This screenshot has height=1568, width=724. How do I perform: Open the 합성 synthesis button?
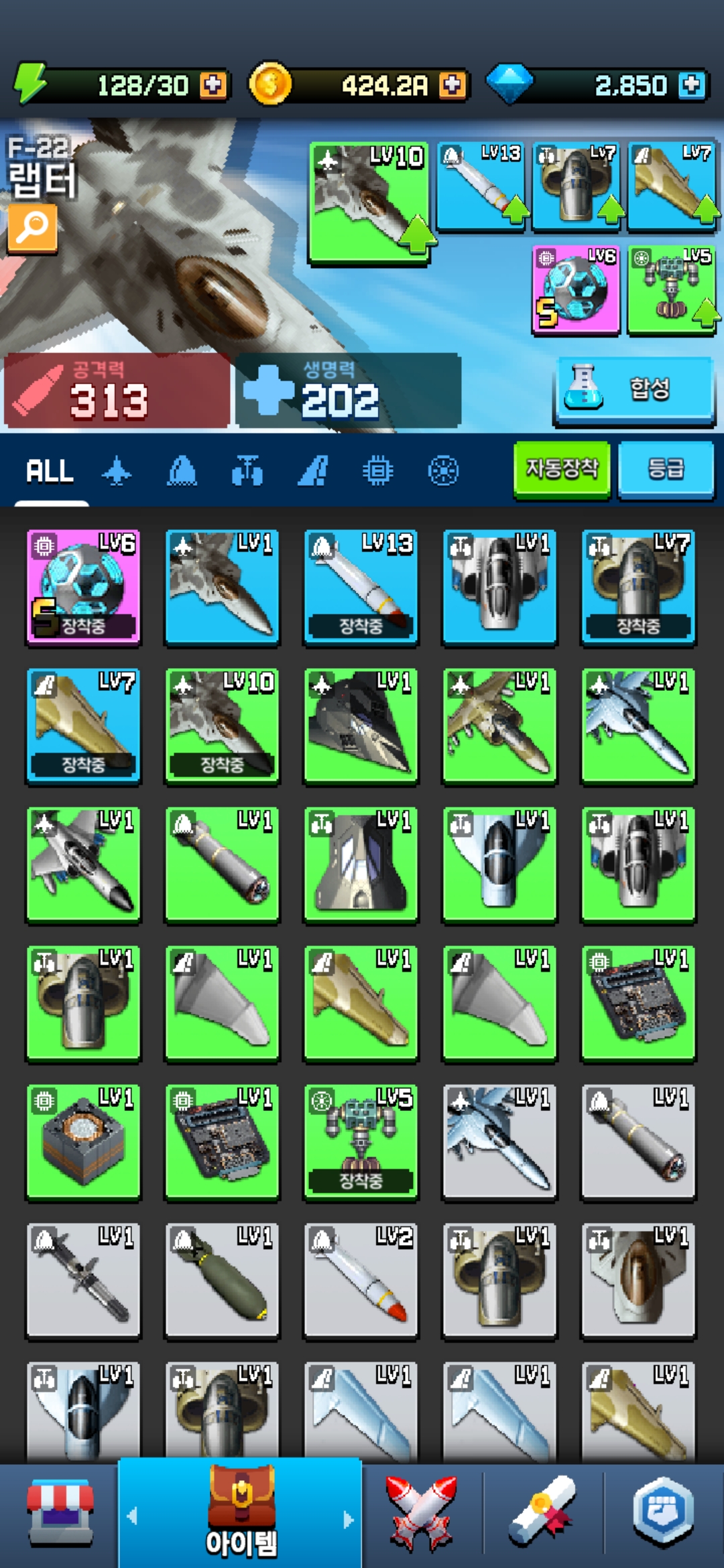[x=635, y=389]
